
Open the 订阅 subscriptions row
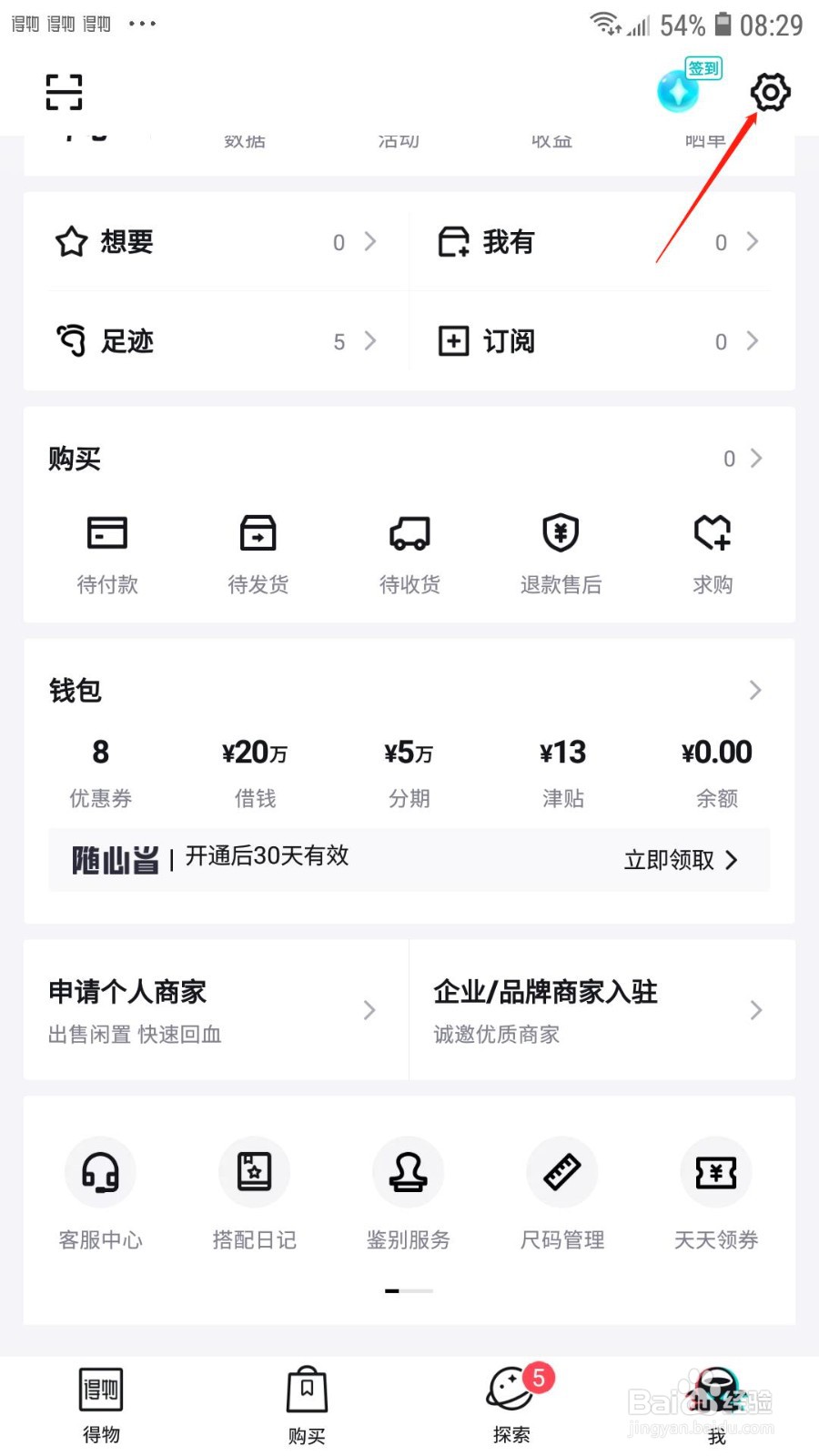599,341
